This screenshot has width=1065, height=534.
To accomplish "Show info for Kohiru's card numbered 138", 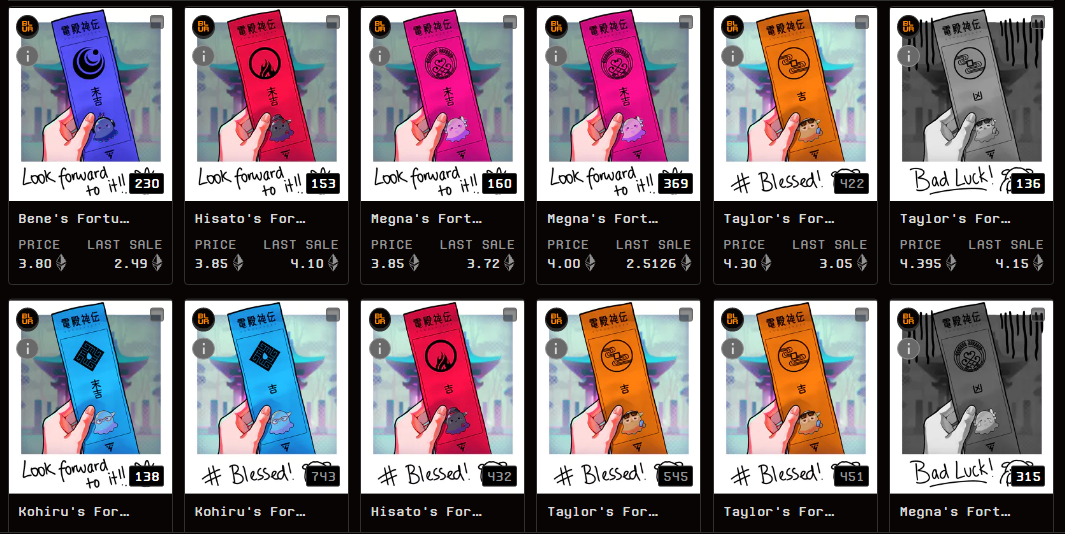I will pos(28,348).
